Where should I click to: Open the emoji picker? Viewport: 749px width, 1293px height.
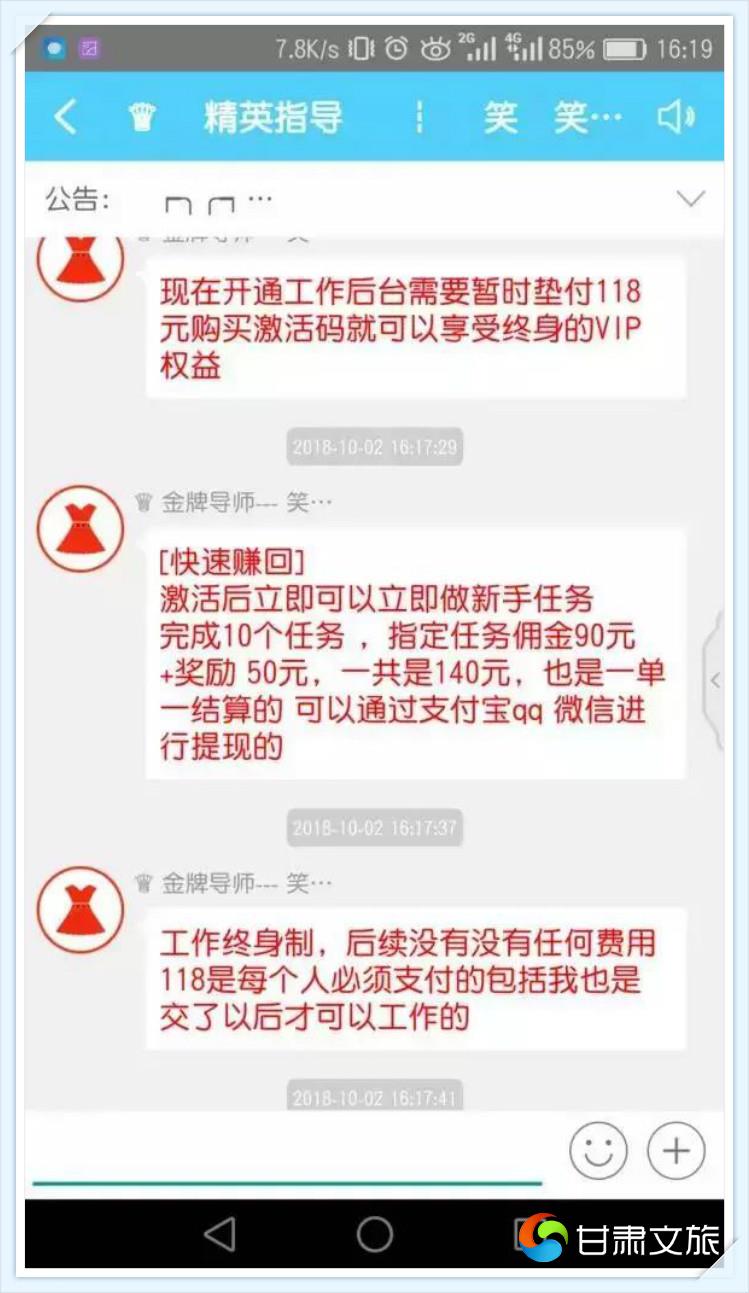click(598, 1151)
